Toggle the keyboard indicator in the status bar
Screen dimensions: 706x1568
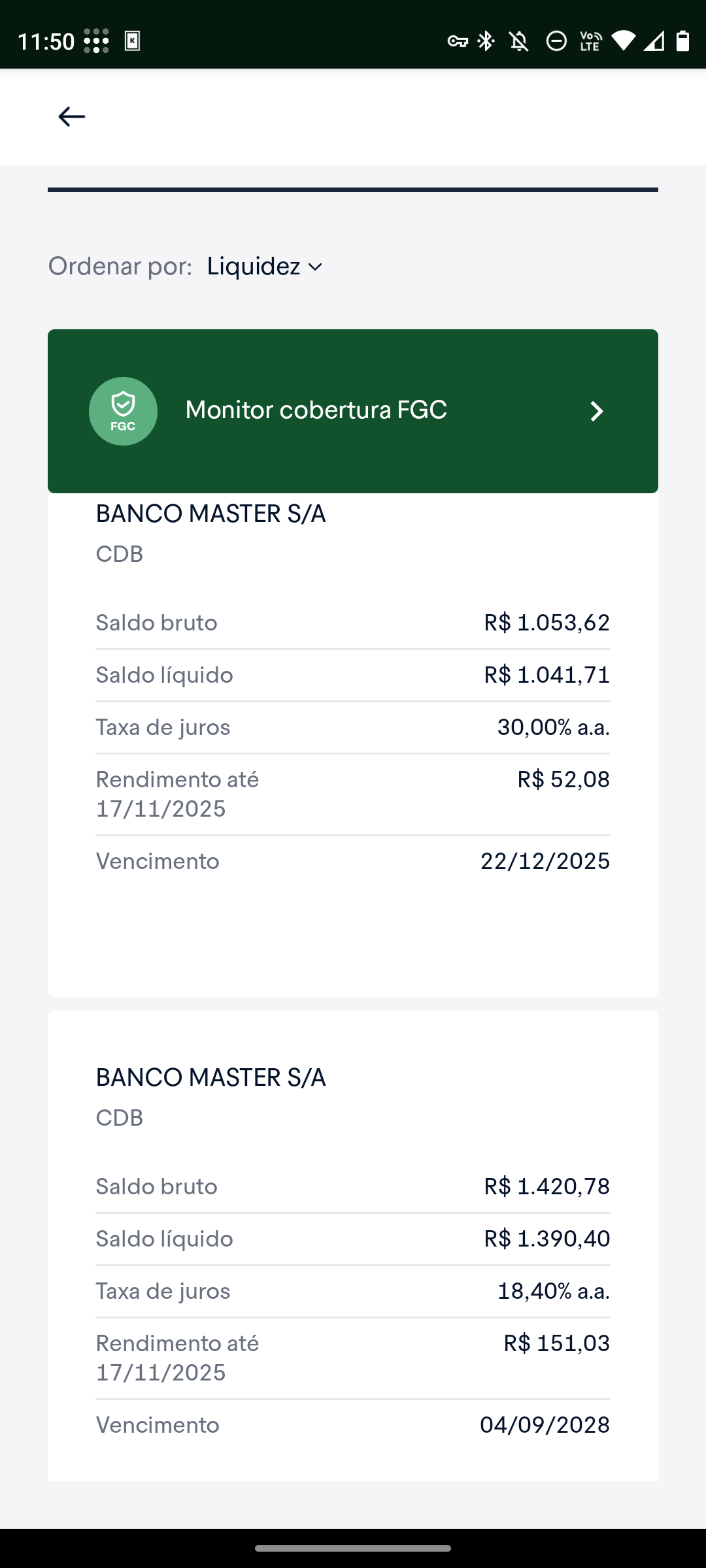(x=133, y=41)
